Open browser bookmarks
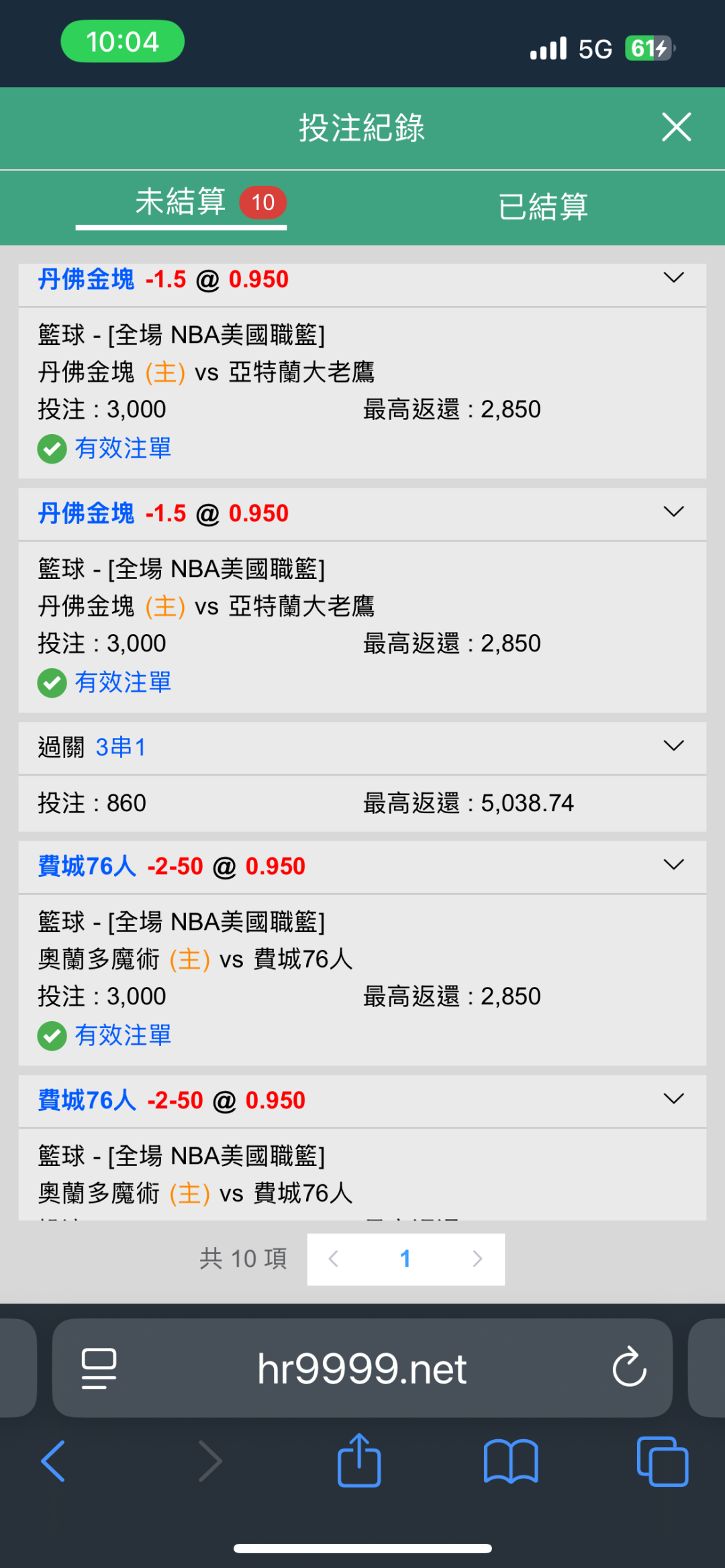The width and height of the screenshot is (725, 1568). [x=511, y=1461]
